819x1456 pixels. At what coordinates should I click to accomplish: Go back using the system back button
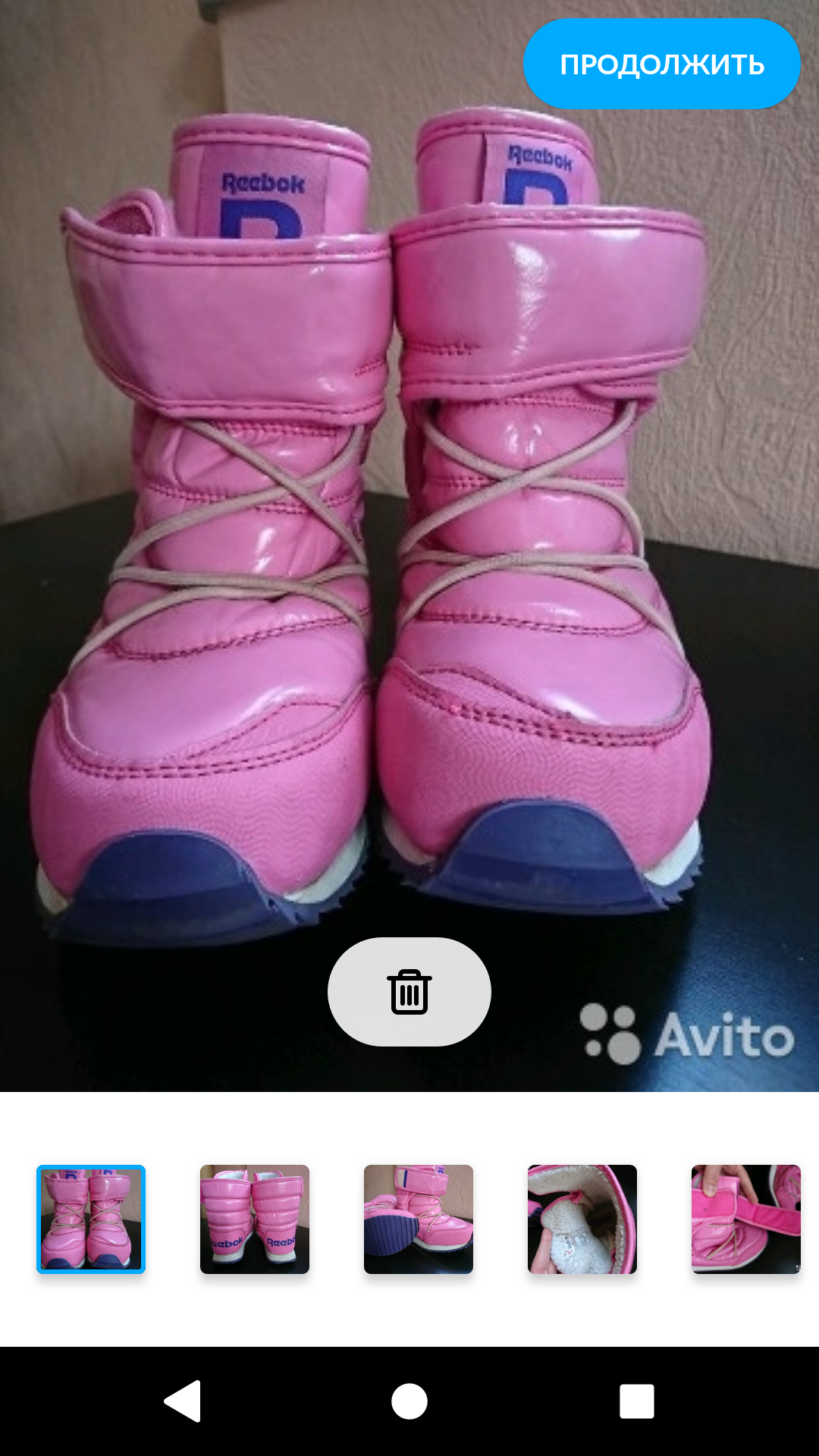pos(183,1401)
